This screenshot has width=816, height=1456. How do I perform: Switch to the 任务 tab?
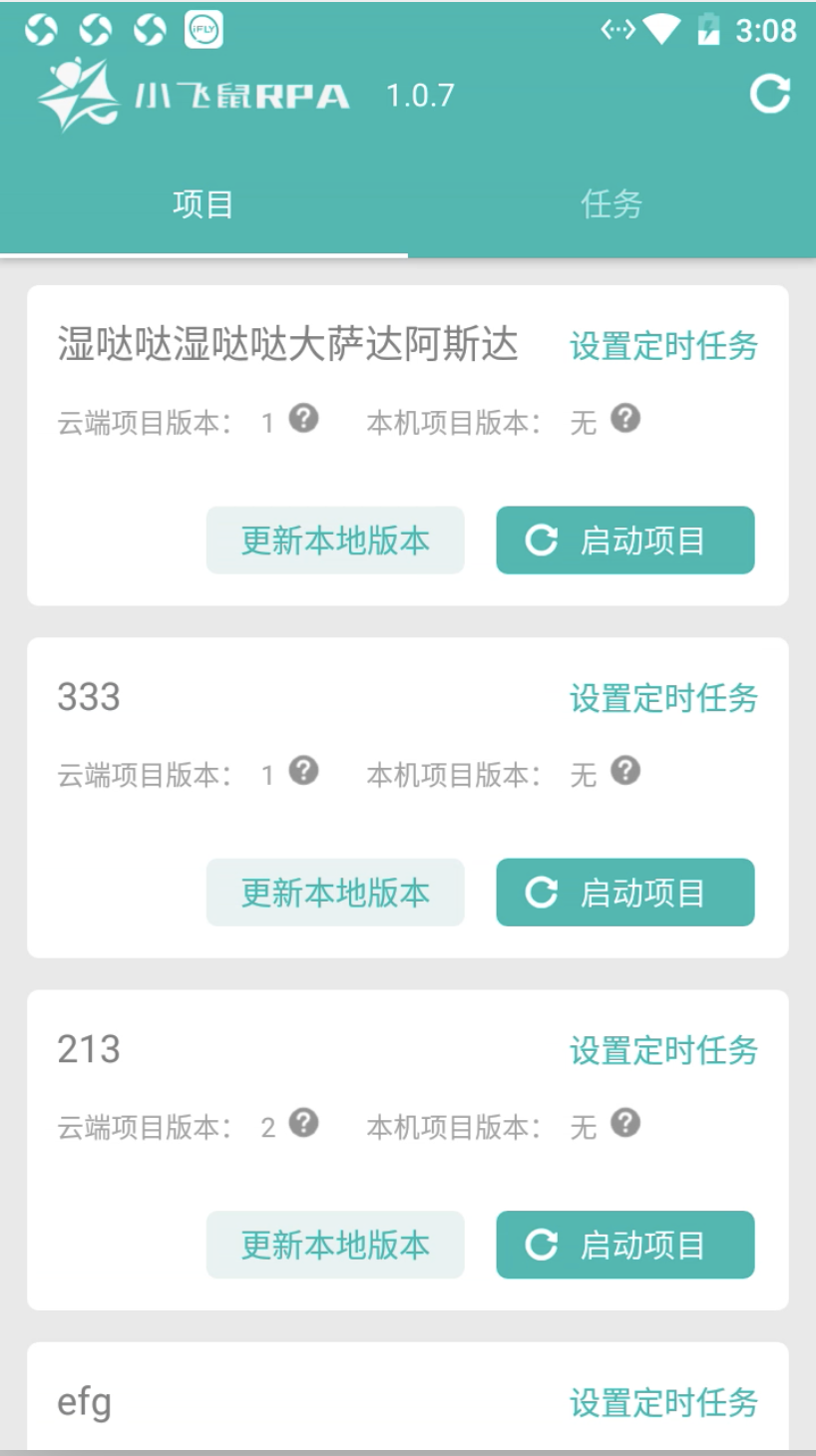612,204
